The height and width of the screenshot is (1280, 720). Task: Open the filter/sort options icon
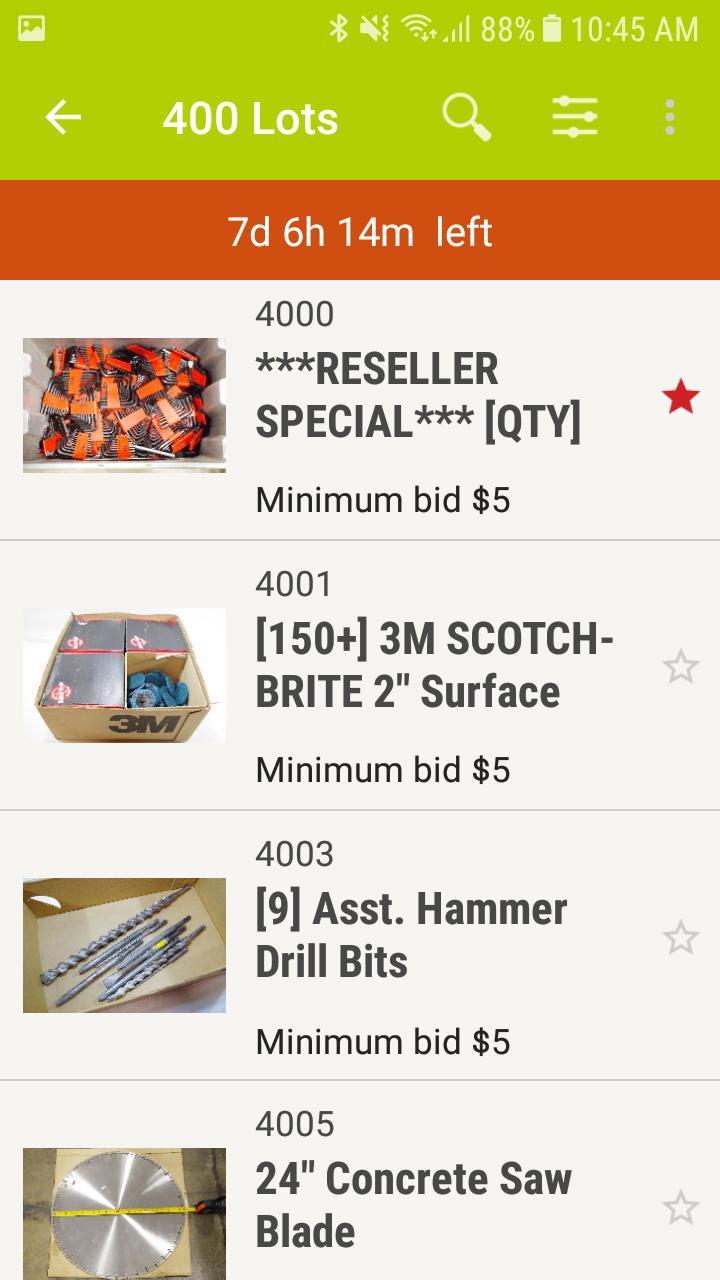coord(573,117)
